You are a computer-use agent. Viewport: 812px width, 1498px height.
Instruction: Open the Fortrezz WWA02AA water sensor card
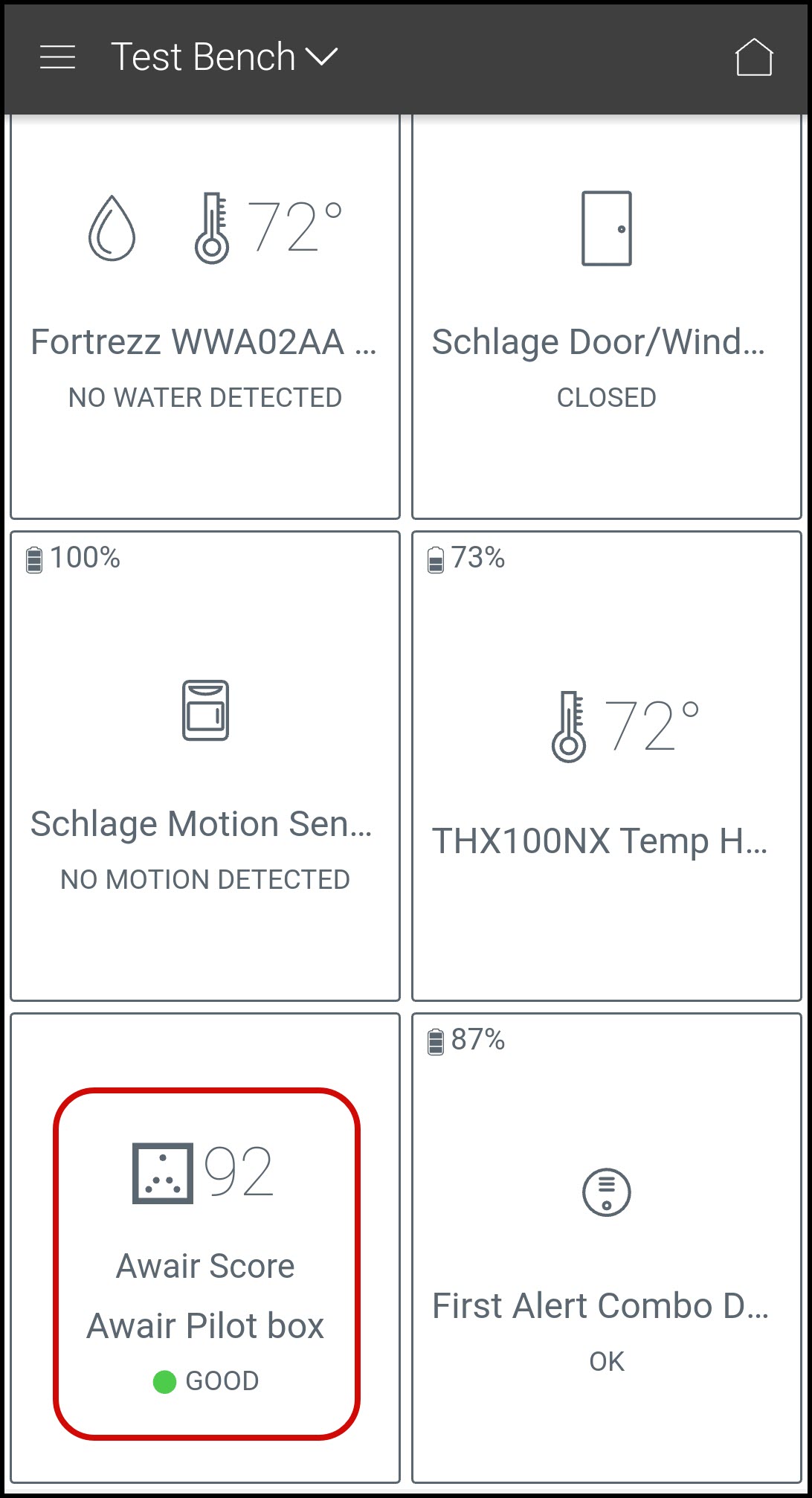pyautogui.click(x=205, y=320)
